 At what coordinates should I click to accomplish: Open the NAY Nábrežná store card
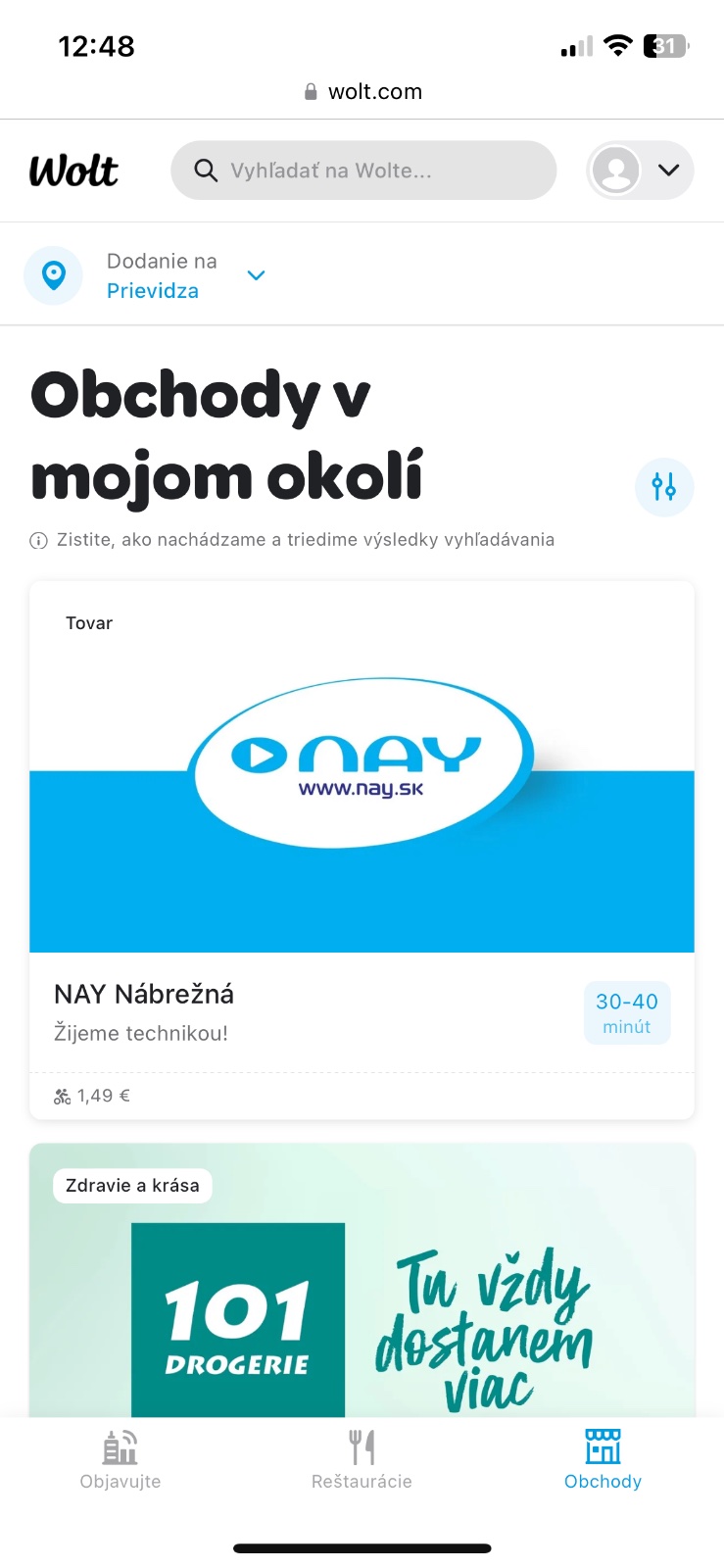[x=362, y=849]
